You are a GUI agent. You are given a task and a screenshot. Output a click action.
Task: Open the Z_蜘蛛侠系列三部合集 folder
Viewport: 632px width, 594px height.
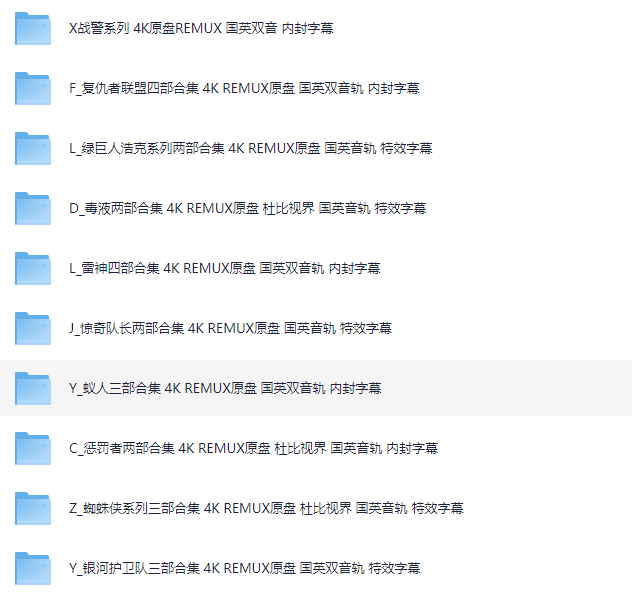coord(266,508)
